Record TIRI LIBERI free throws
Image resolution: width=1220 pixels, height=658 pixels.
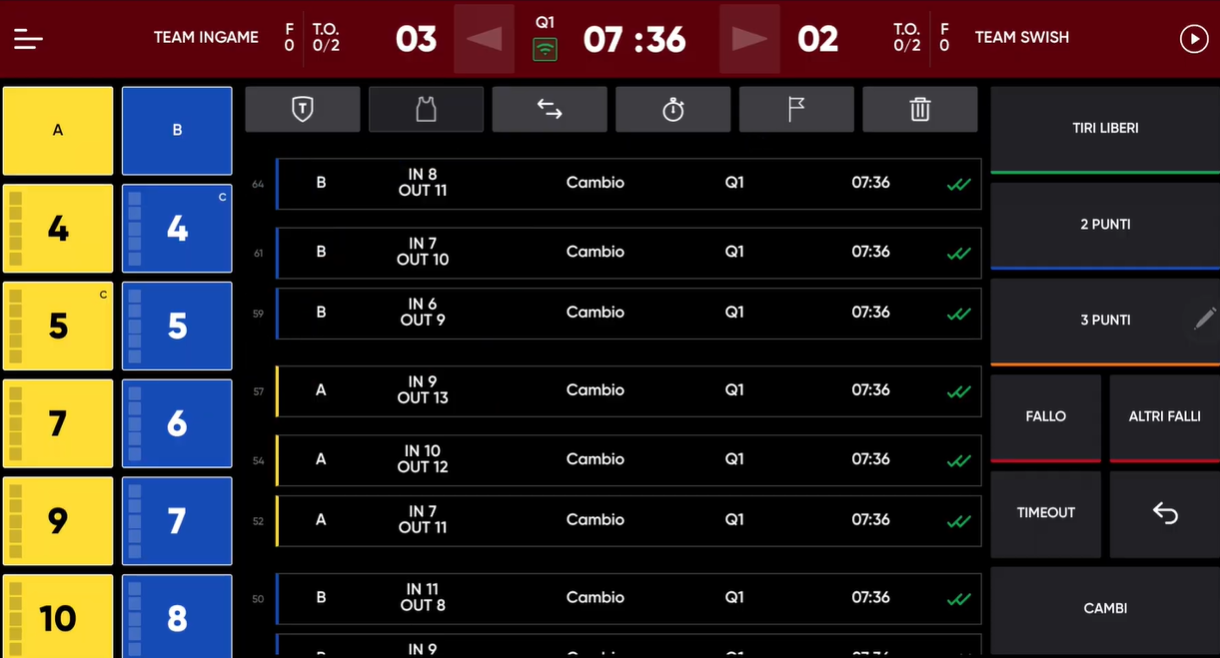pyautogui.click(x=1105, y=129)
